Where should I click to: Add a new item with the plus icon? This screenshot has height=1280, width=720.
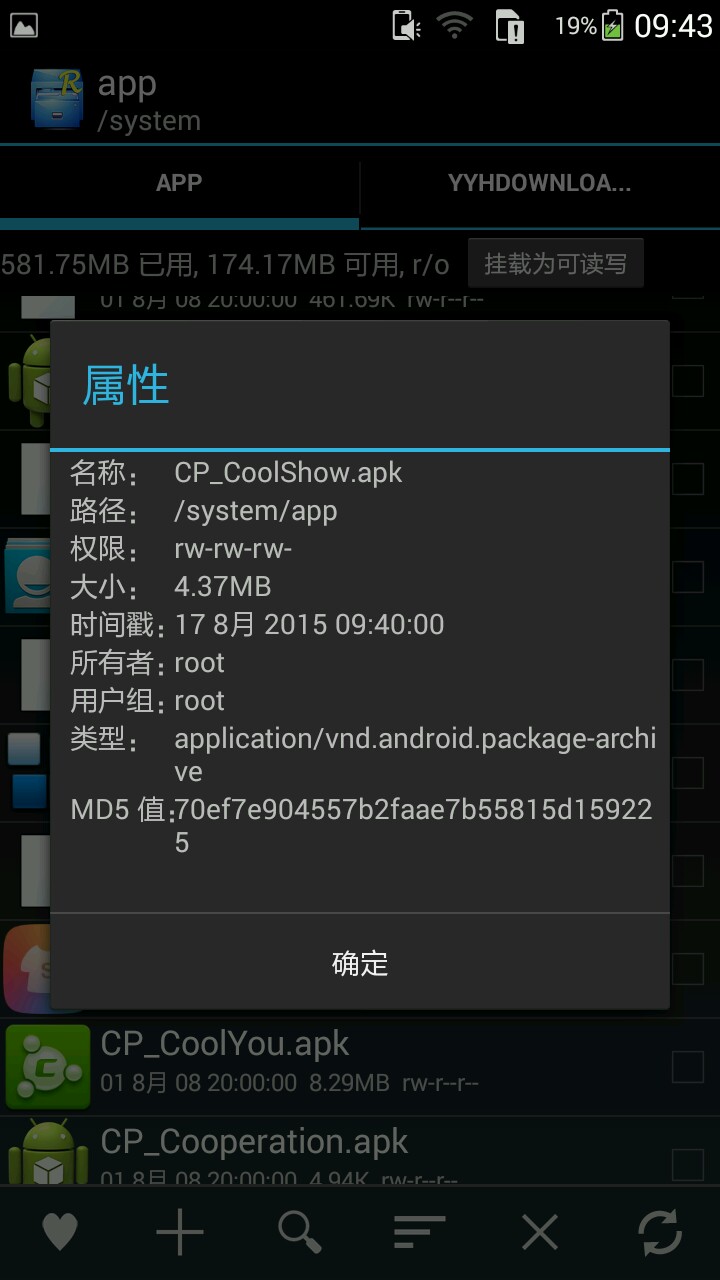pyautogui.click(x=180, y=1232)
